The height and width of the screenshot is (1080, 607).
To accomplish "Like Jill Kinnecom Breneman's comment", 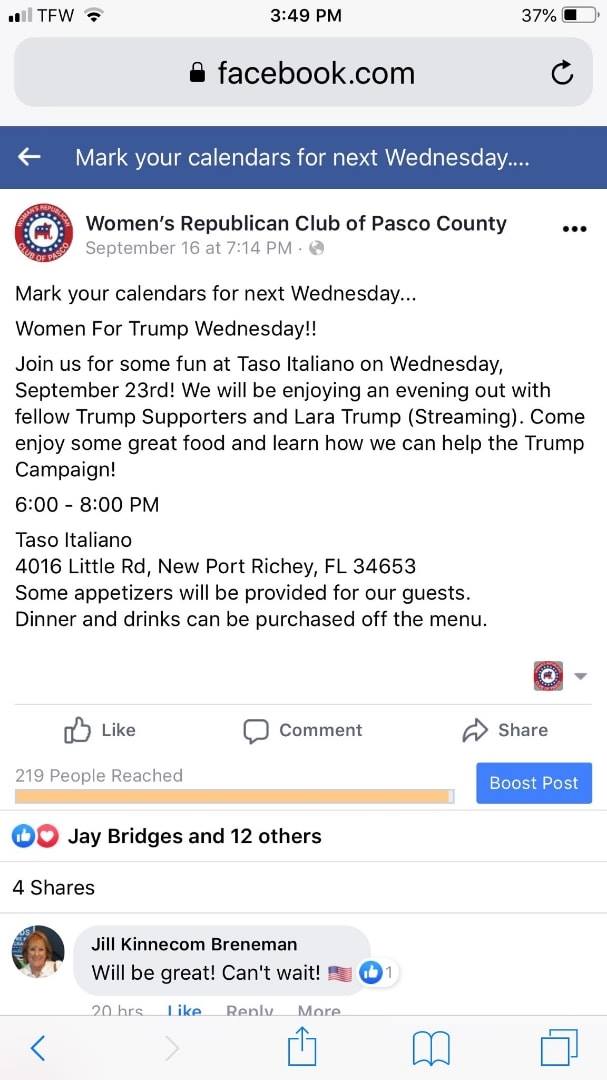I will [x=184, y=1011].
